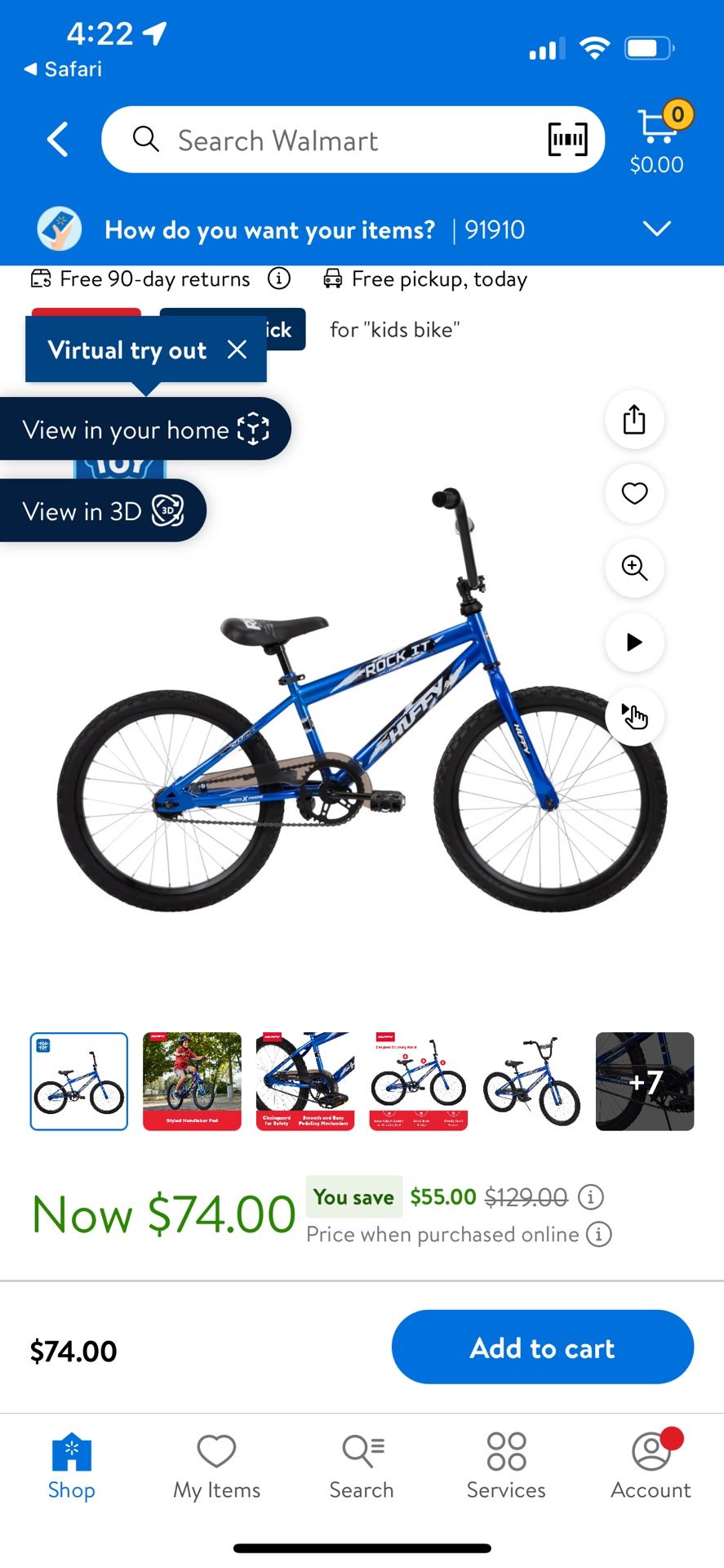The image size is (724, 1568).
Task: Launch View in your home AR feature
Action: pos(147,429)
